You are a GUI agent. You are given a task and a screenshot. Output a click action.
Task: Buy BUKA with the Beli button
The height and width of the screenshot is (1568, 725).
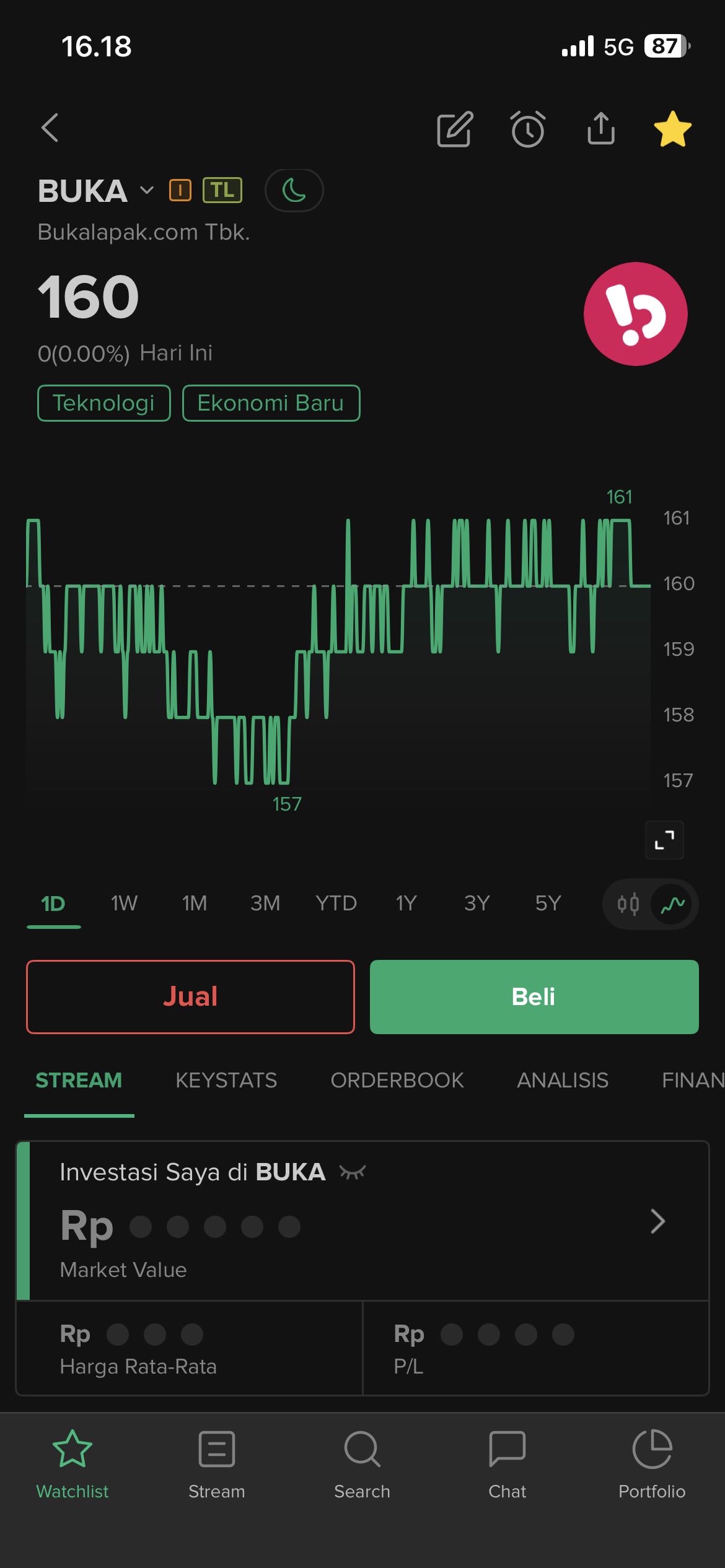(x=534, y=996)
